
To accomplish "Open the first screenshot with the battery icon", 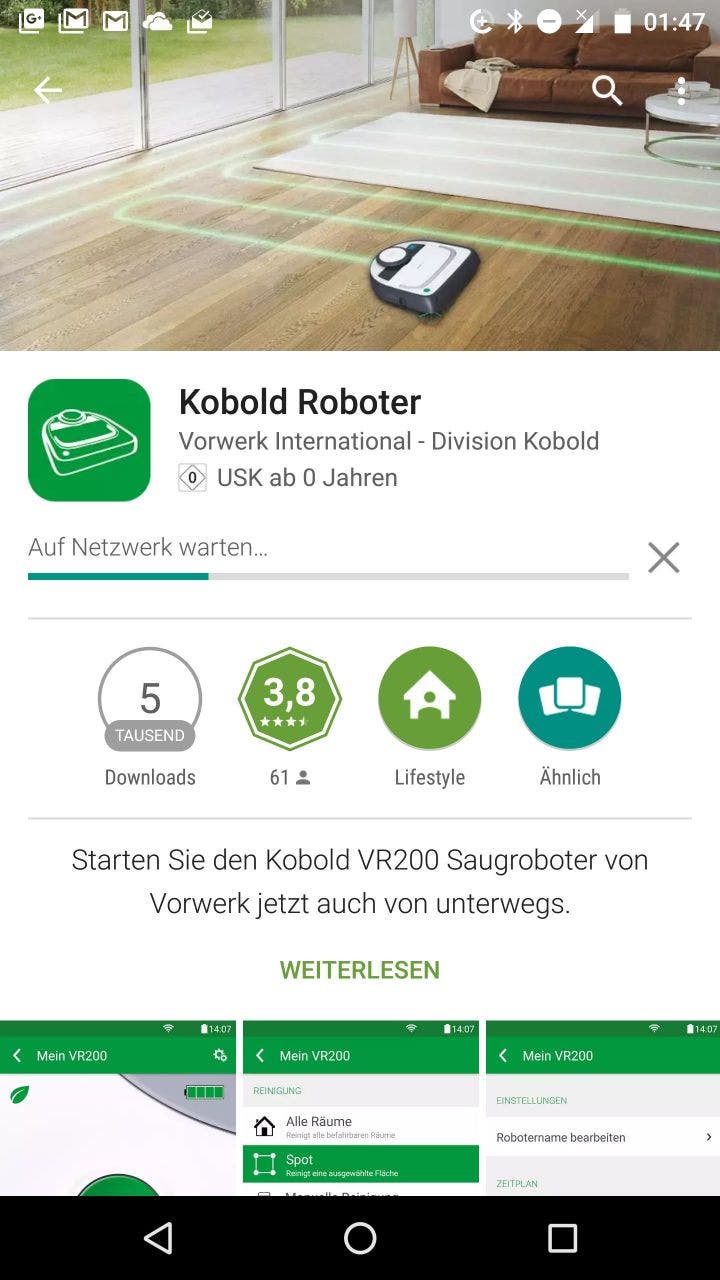I will click(x=118, y=1108).
